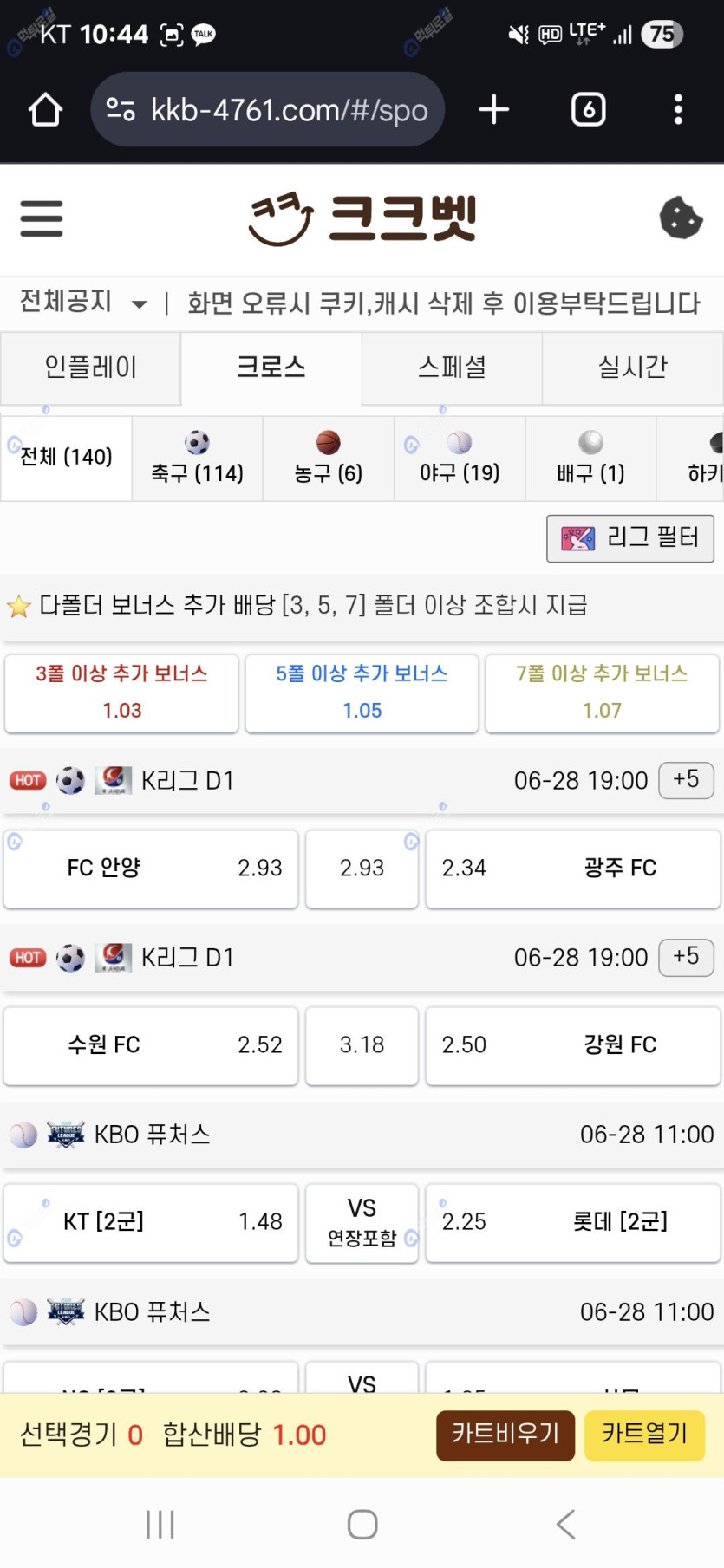Switch to the 스페셜 tab
Viewport: 724px width, 1568px height.
click(452, 368)
